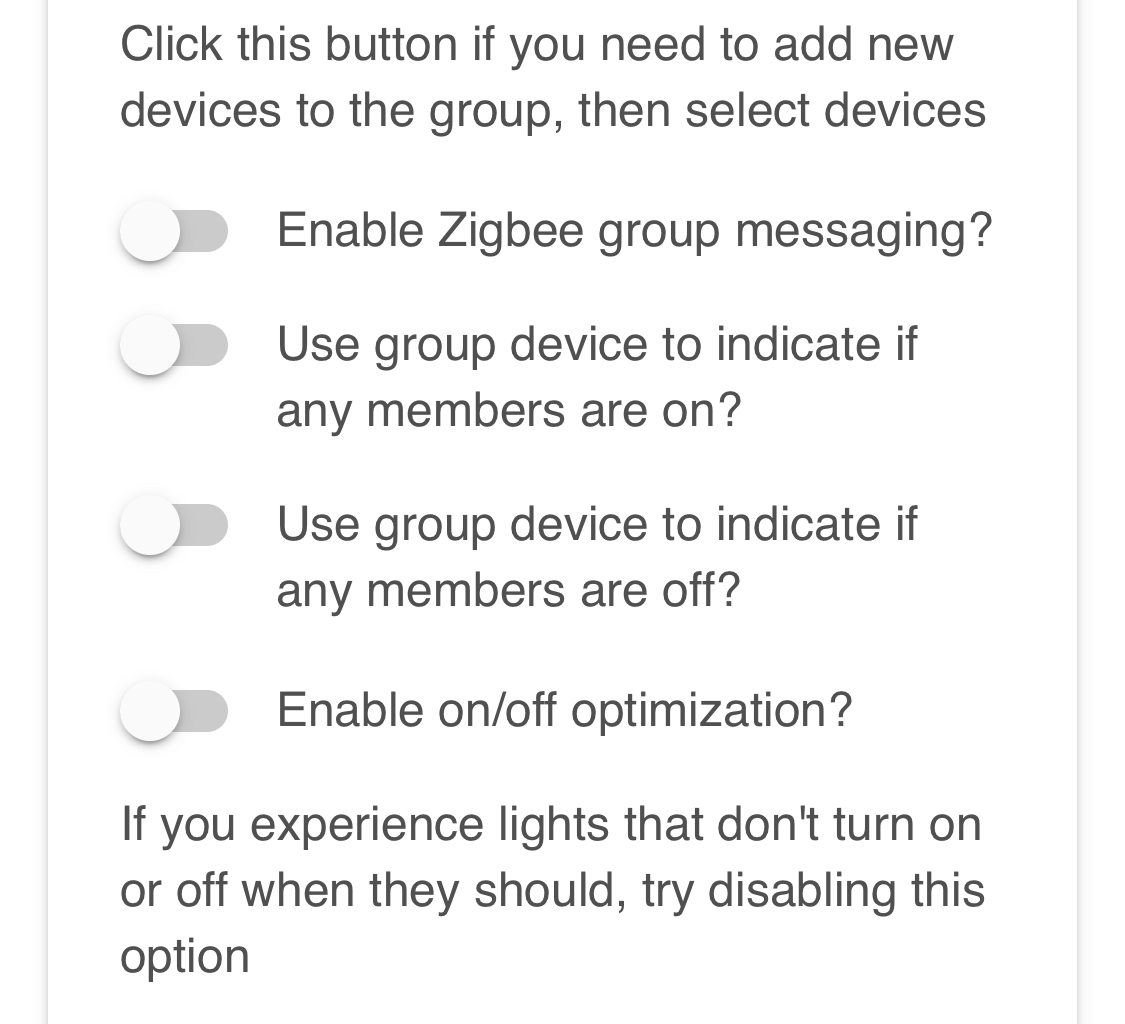The image size is (1125, 1024).
Task: Enable Zigbee group messaging toggle
Action: 174,231
